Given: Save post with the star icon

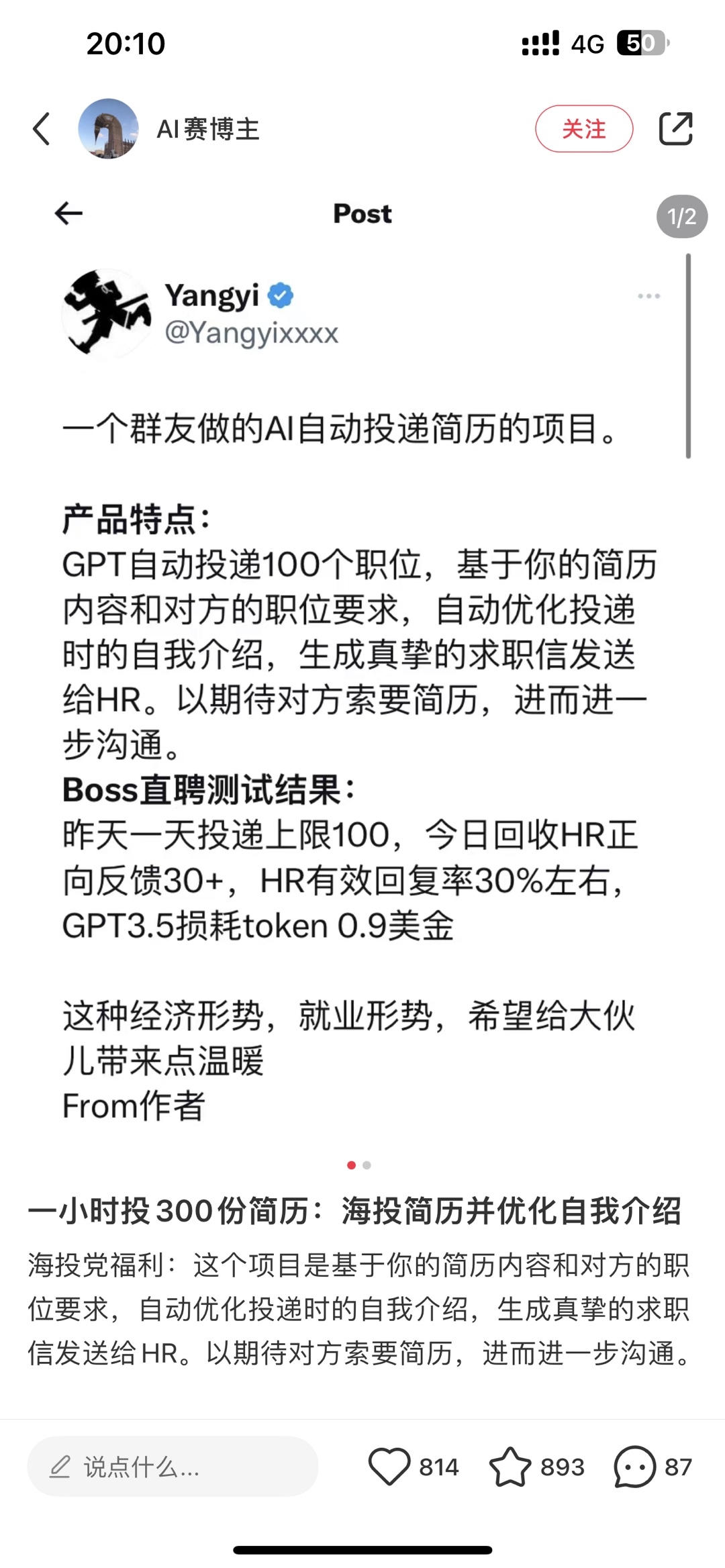Looking at the screenshot, I should coord(510,1467).
